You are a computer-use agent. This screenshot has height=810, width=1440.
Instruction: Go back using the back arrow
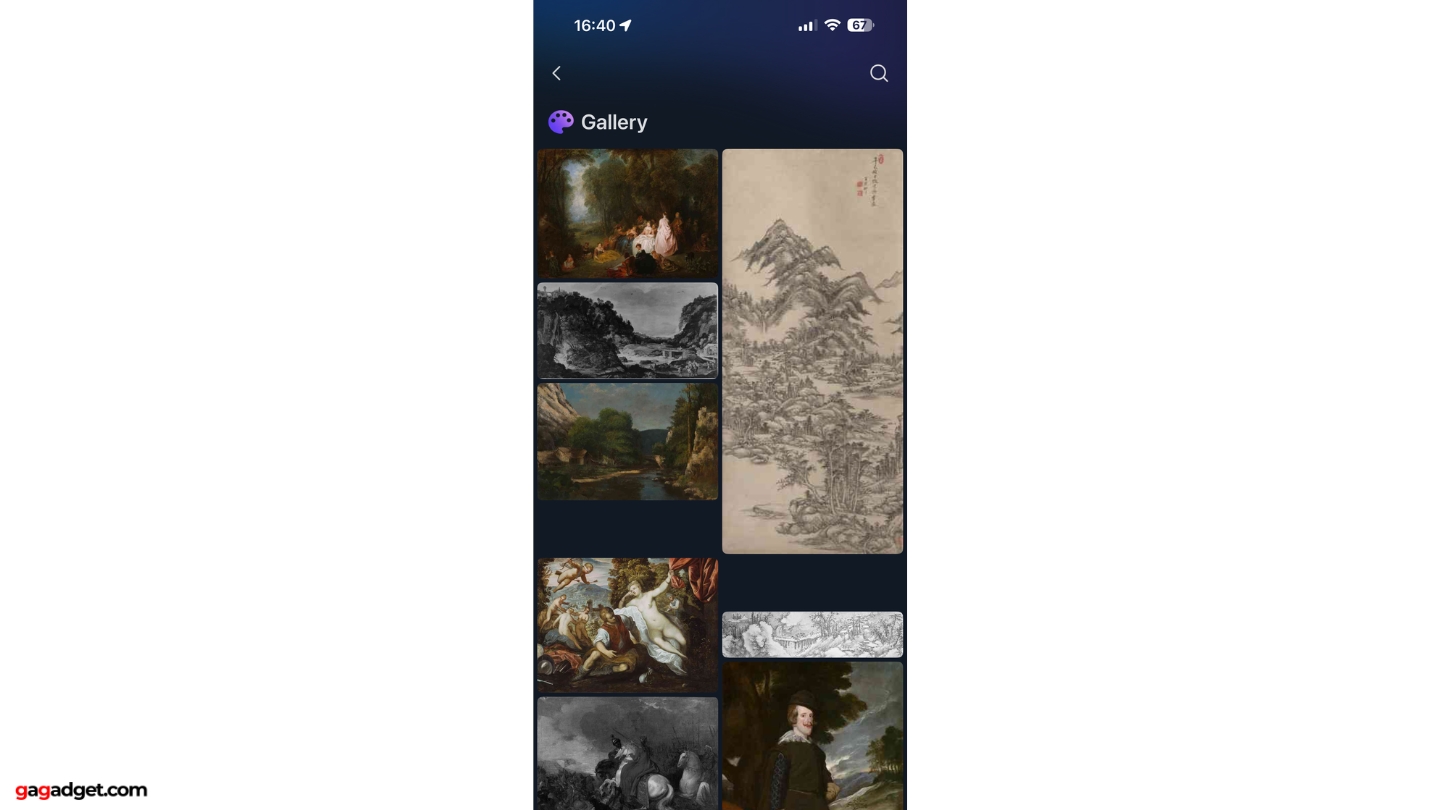click(557, 73)
